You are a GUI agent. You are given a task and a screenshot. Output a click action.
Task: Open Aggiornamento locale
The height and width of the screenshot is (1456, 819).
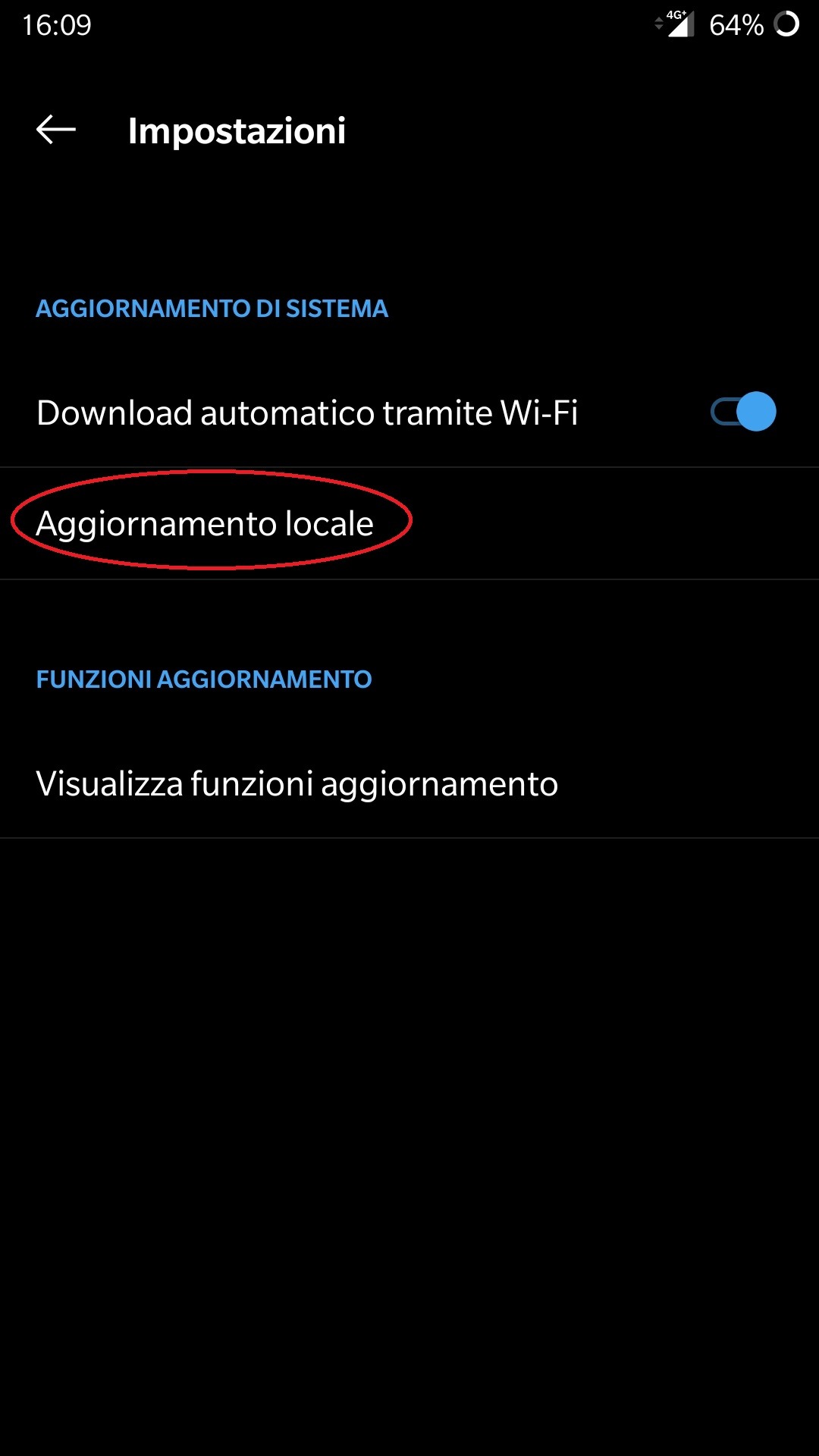(x=409, y=524)
